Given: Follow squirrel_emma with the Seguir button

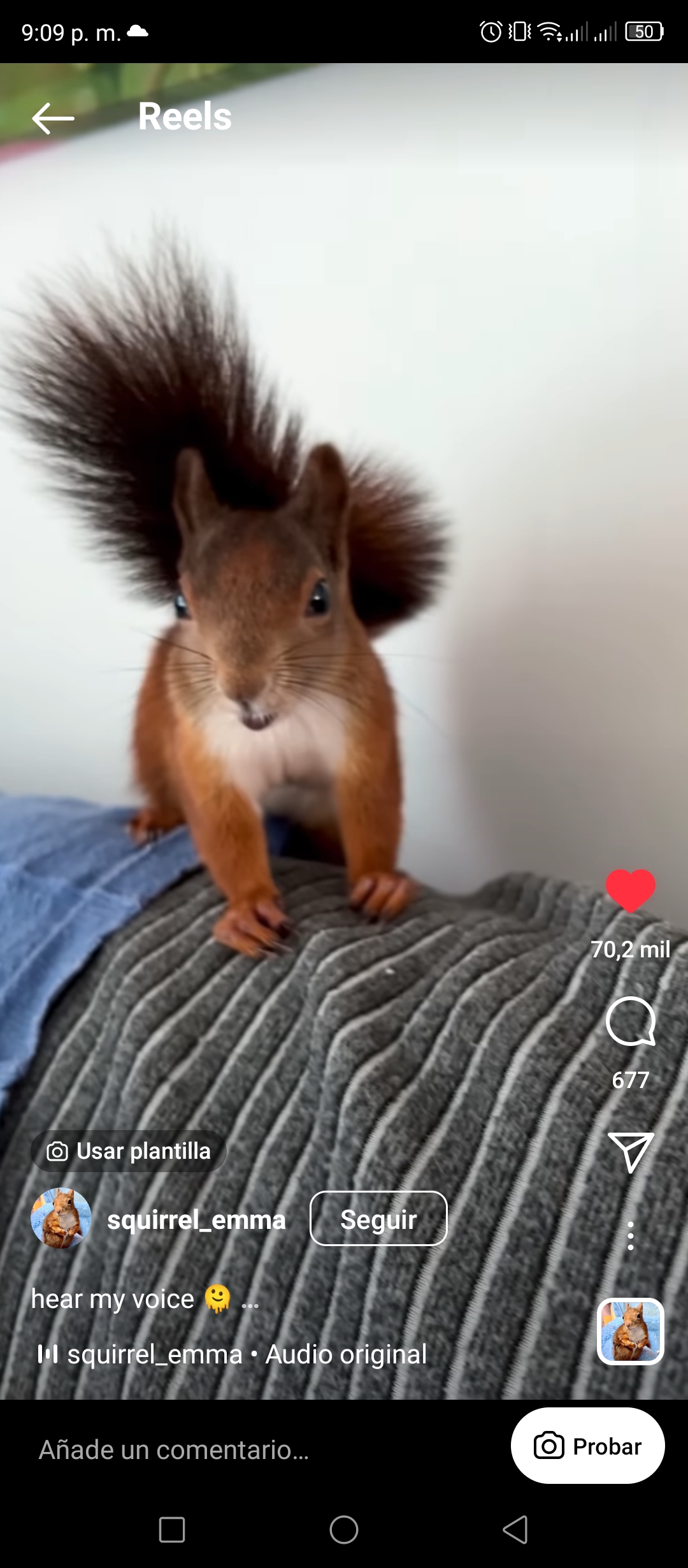Looking at the screenshot, I should coord(378,1218).
